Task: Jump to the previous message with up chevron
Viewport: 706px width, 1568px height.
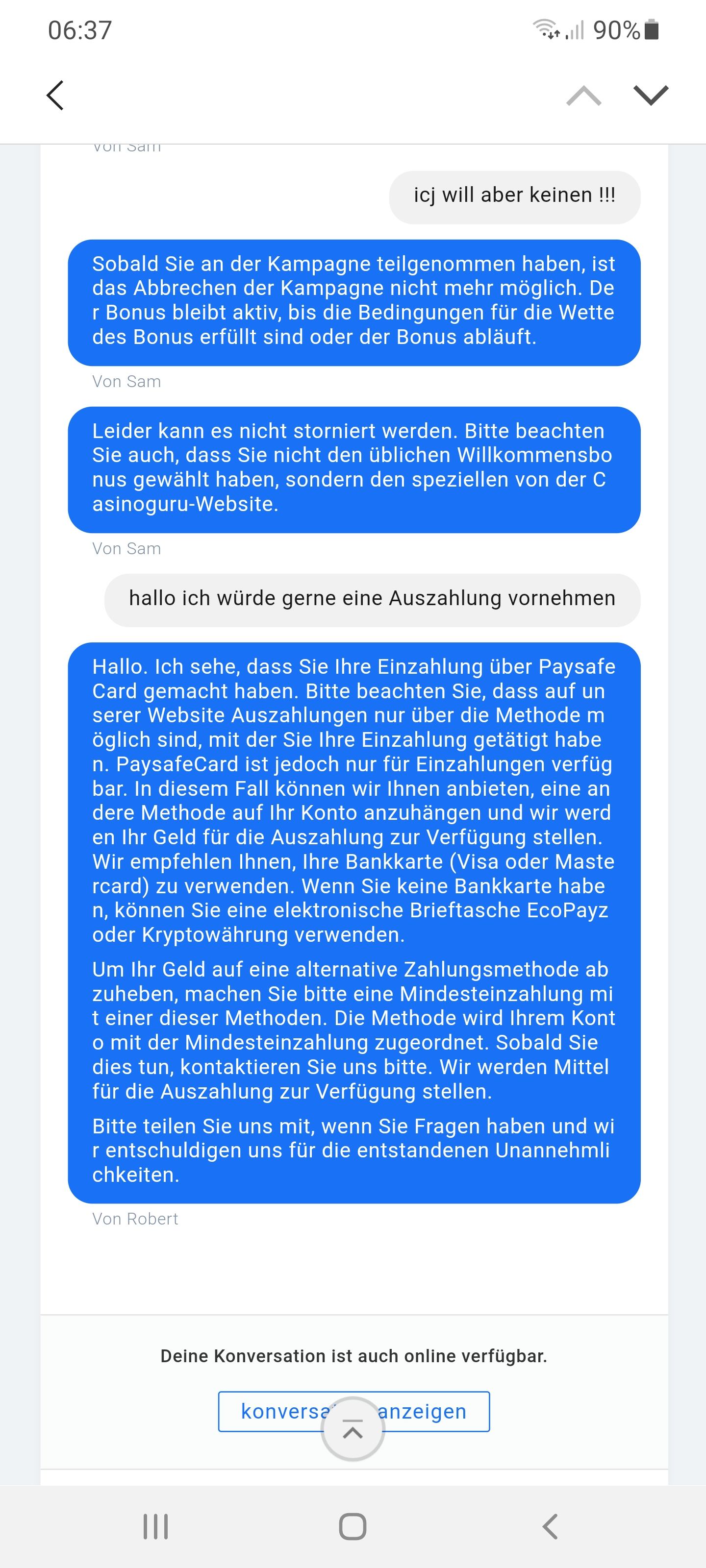Action: tap(583, 96)
